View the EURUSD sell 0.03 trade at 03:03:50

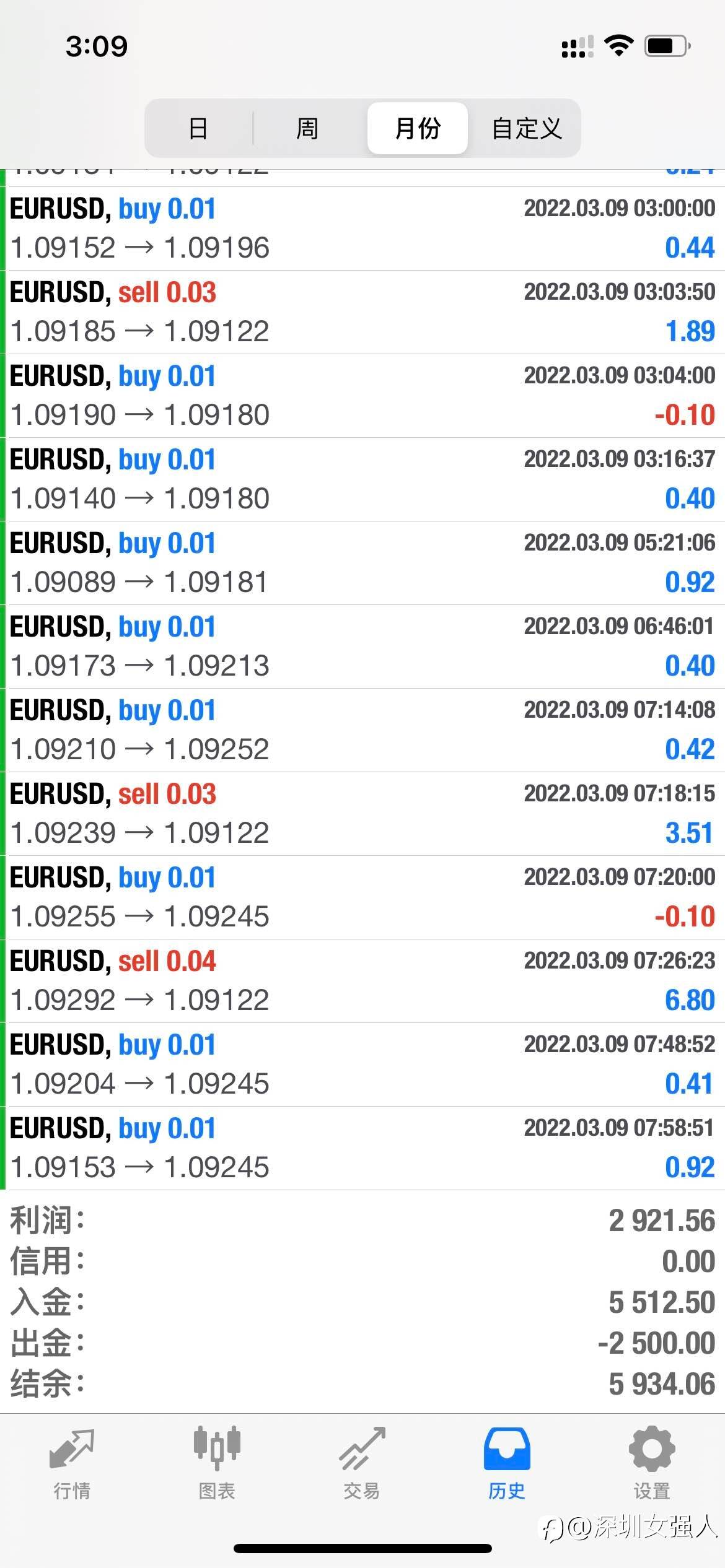tap(362, 312)
